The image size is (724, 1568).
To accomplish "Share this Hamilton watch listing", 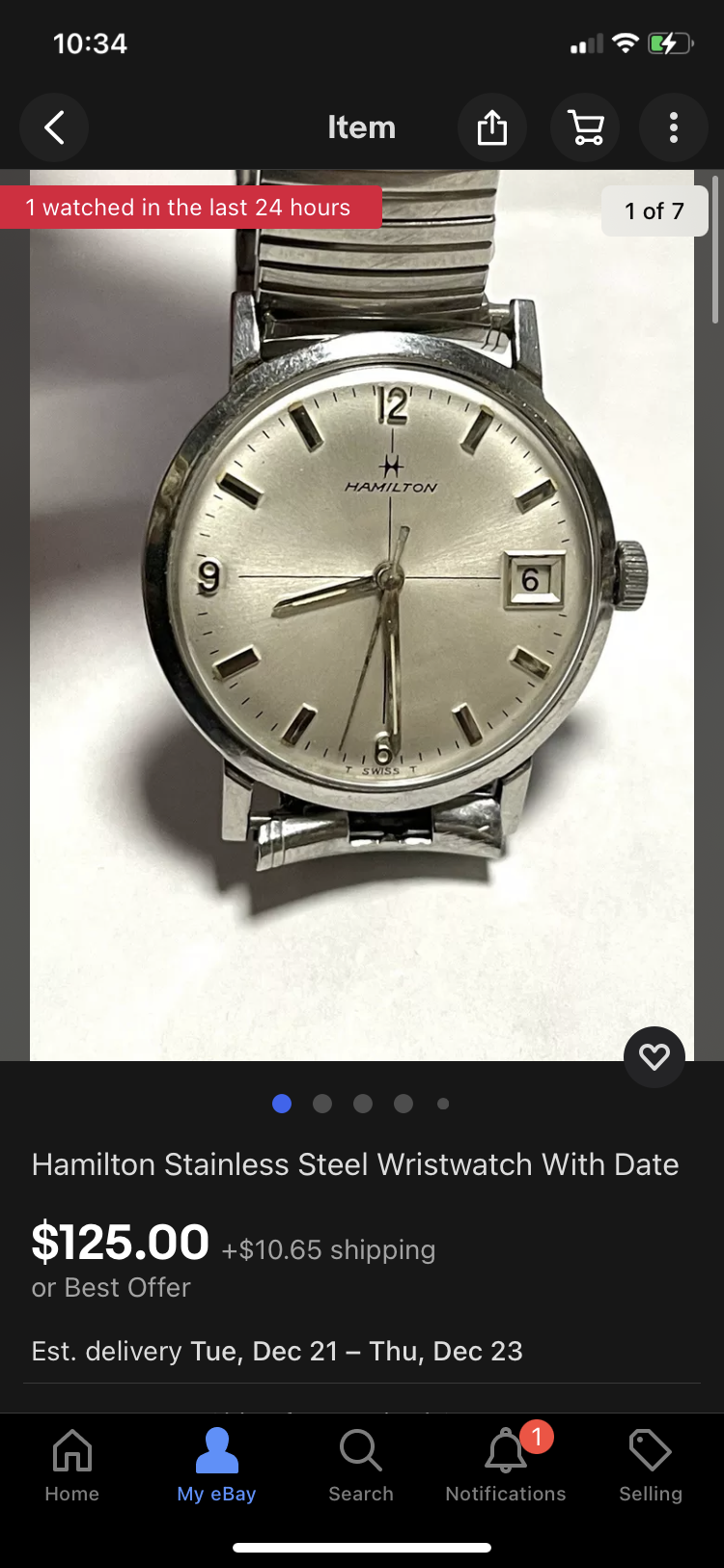I will (491, 127).
